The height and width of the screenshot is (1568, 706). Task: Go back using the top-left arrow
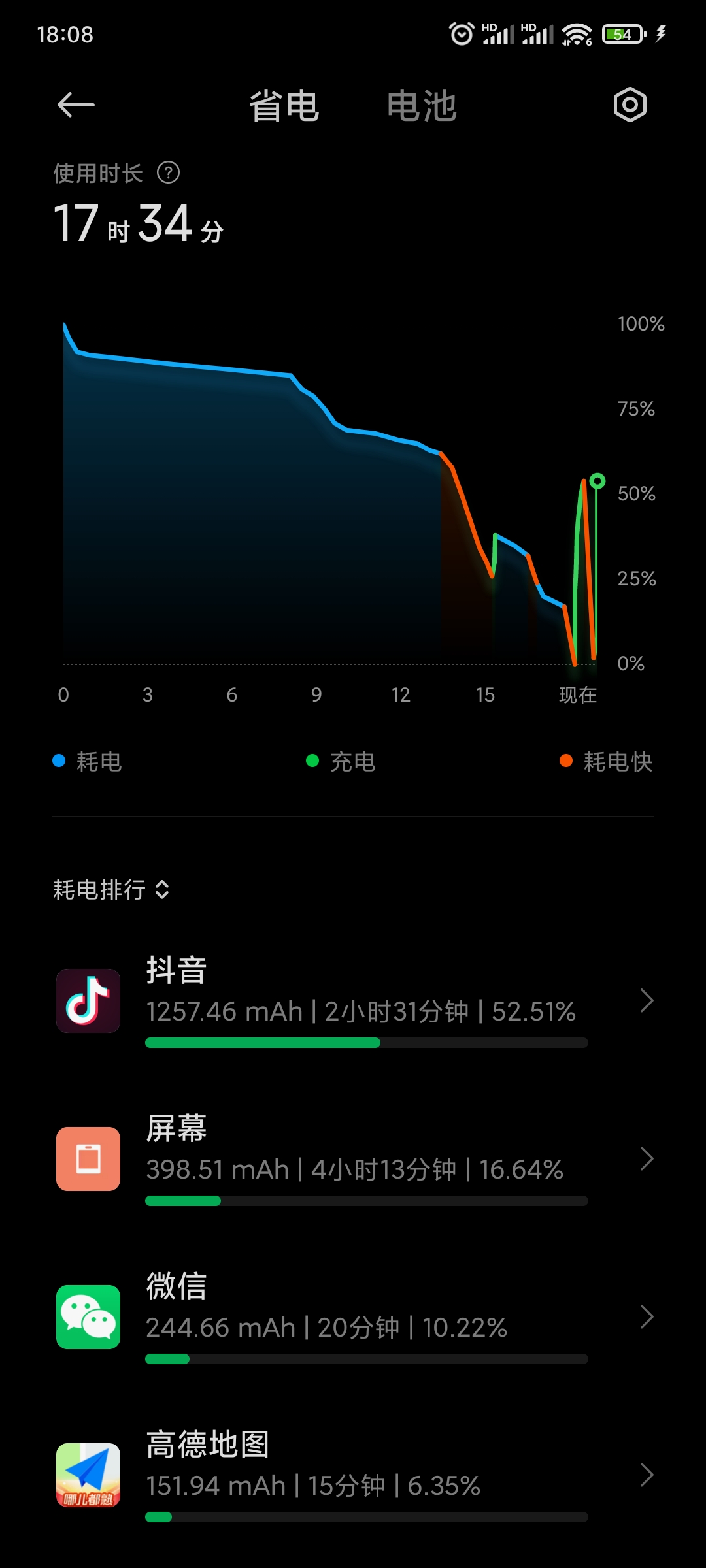click(76, 105)
